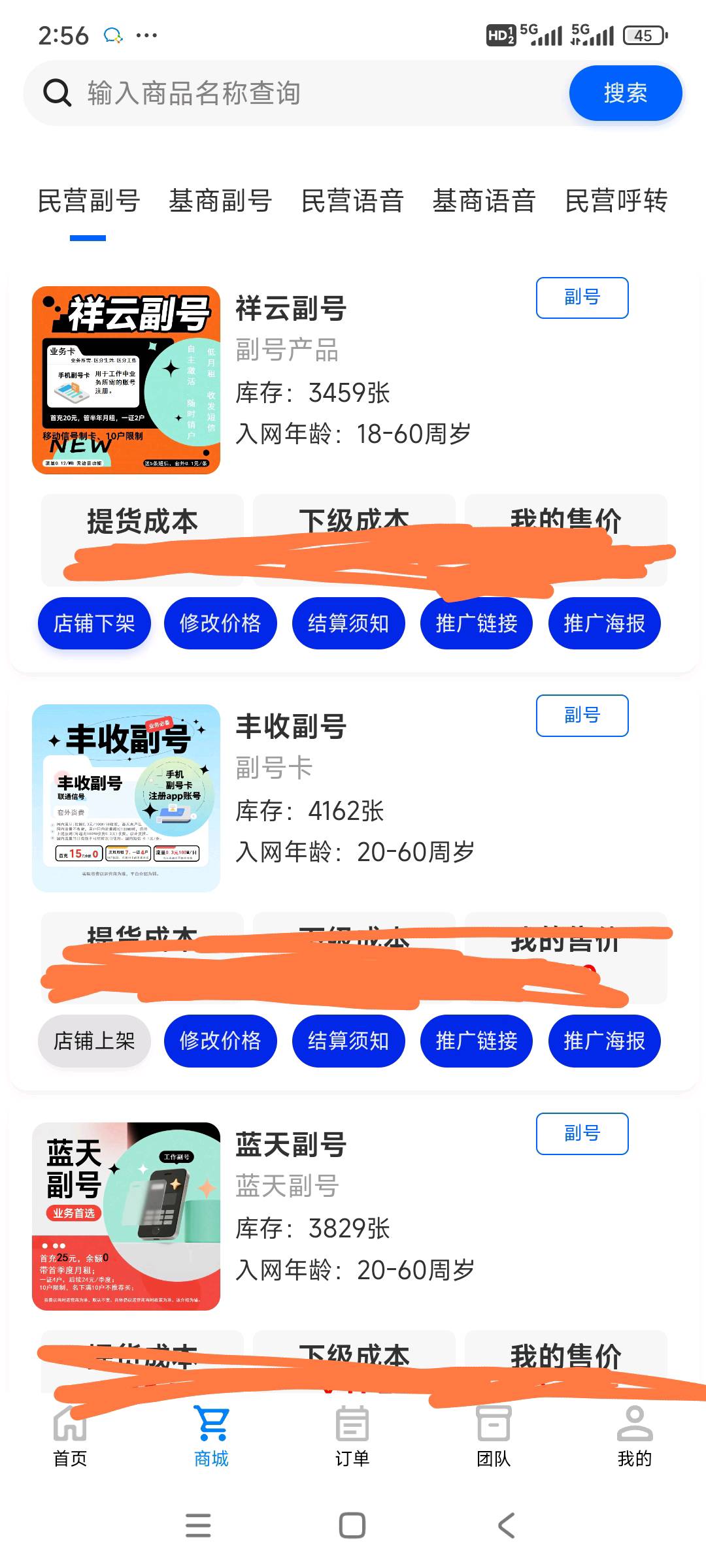706x1568 pixels.
Task: Open 结算须知 for 祥云副号
Action: click(348, 623)
